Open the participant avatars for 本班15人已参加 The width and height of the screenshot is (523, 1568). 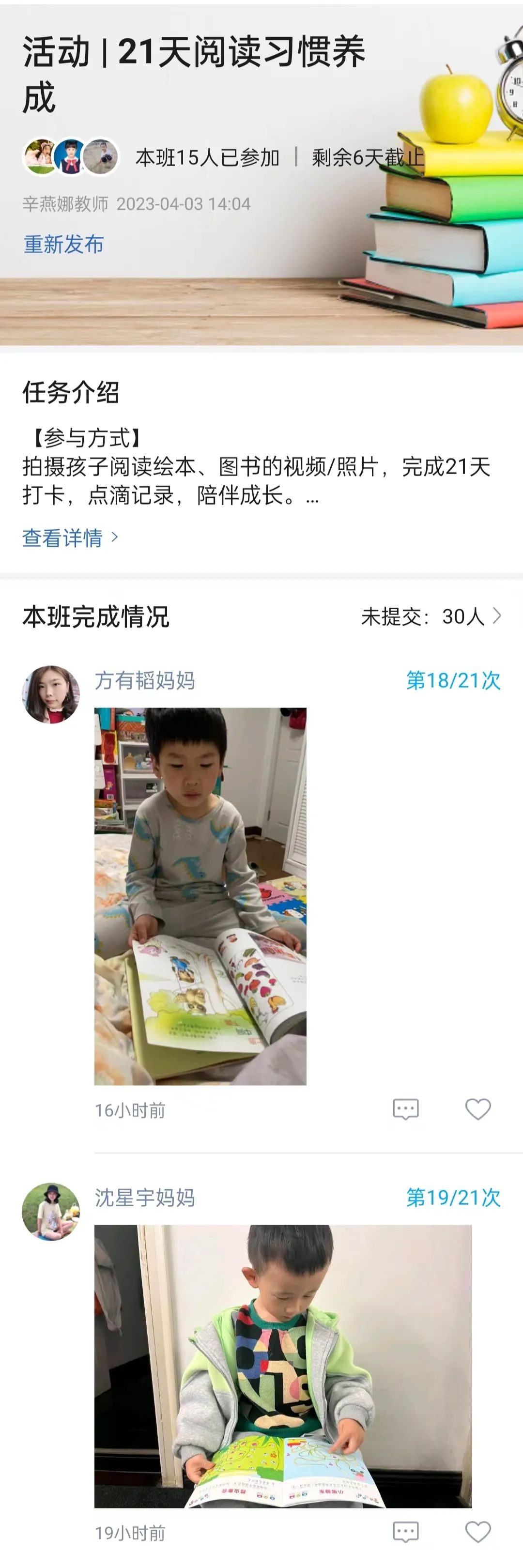[x=71, y=157]
